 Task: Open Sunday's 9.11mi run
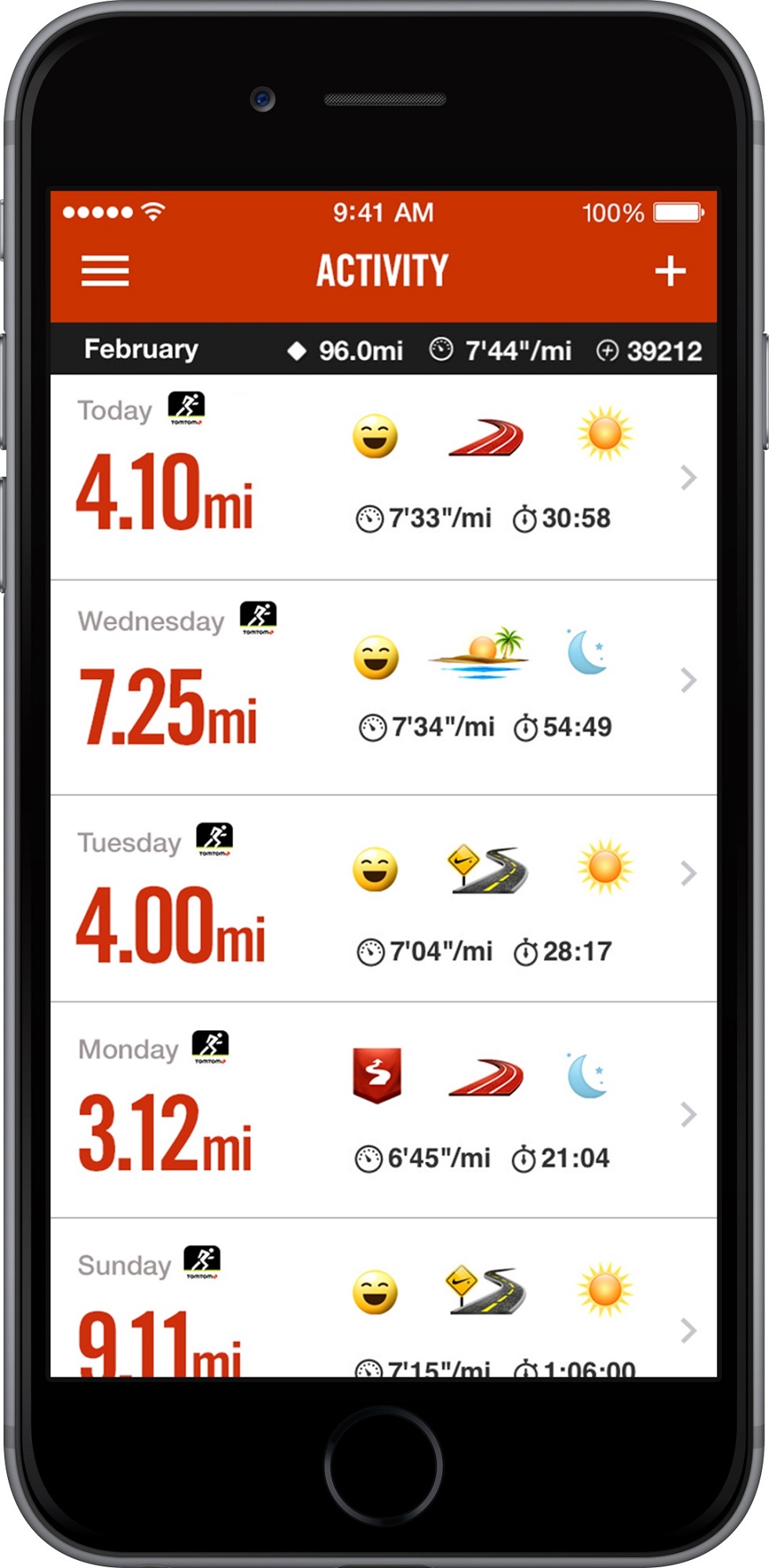383,1298
